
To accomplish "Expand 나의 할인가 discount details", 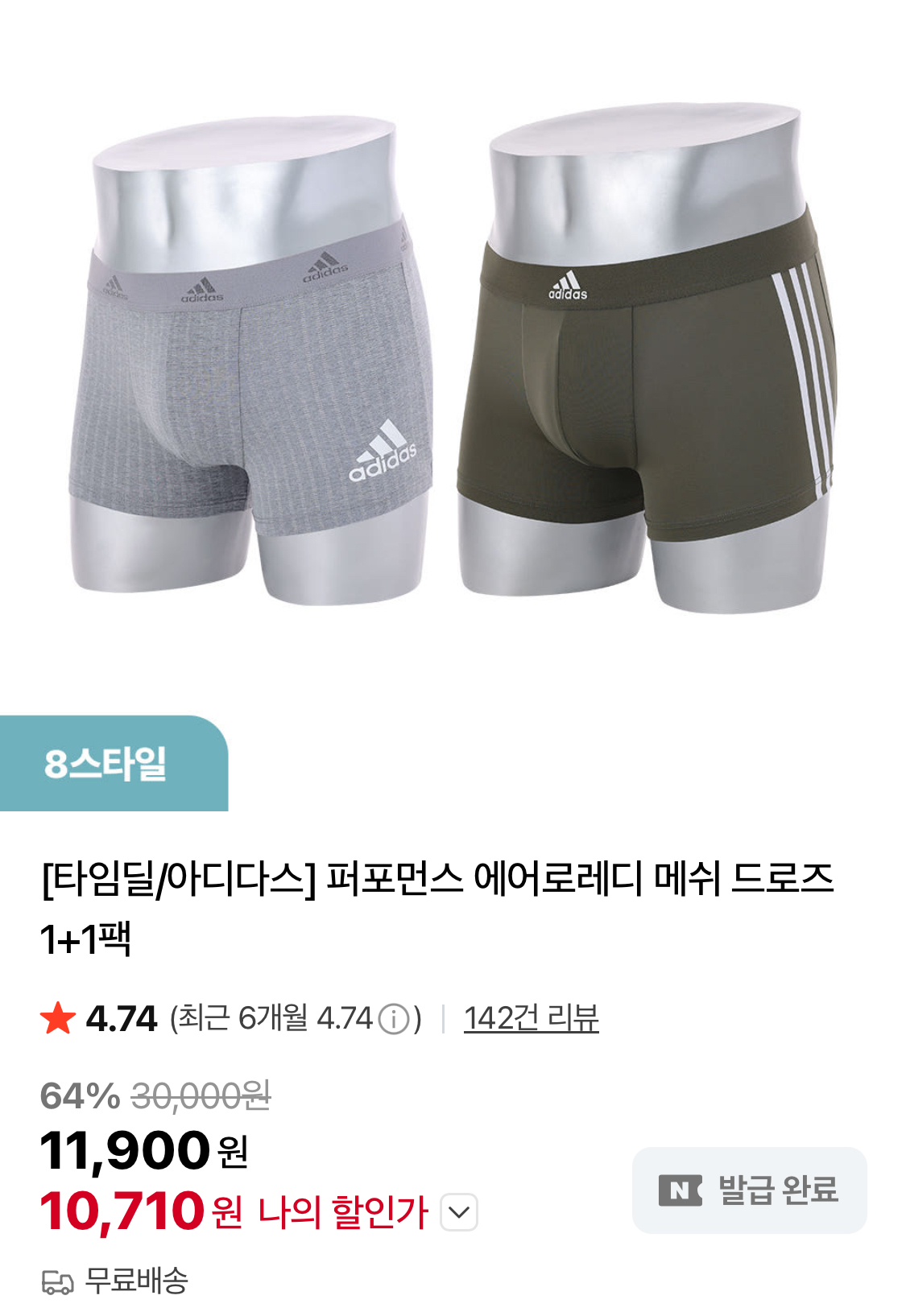I will 459,1212.
